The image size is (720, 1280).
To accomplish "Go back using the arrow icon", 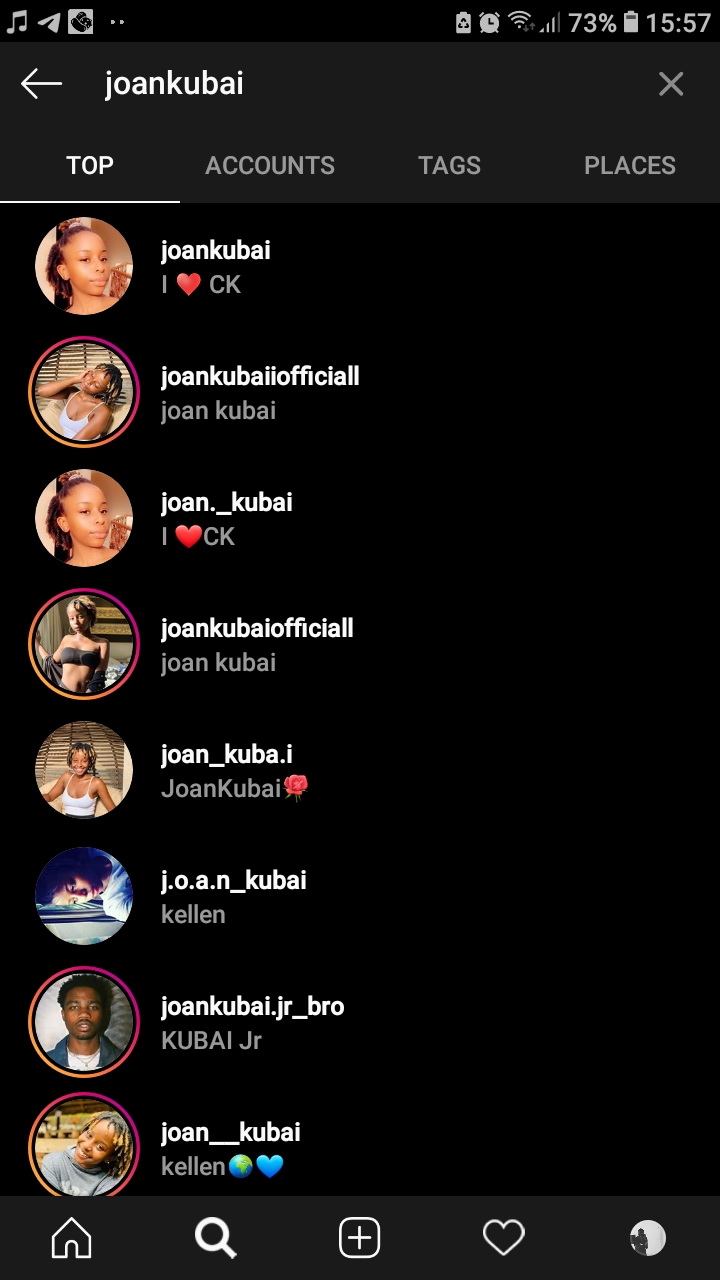I will pos(41,84).
